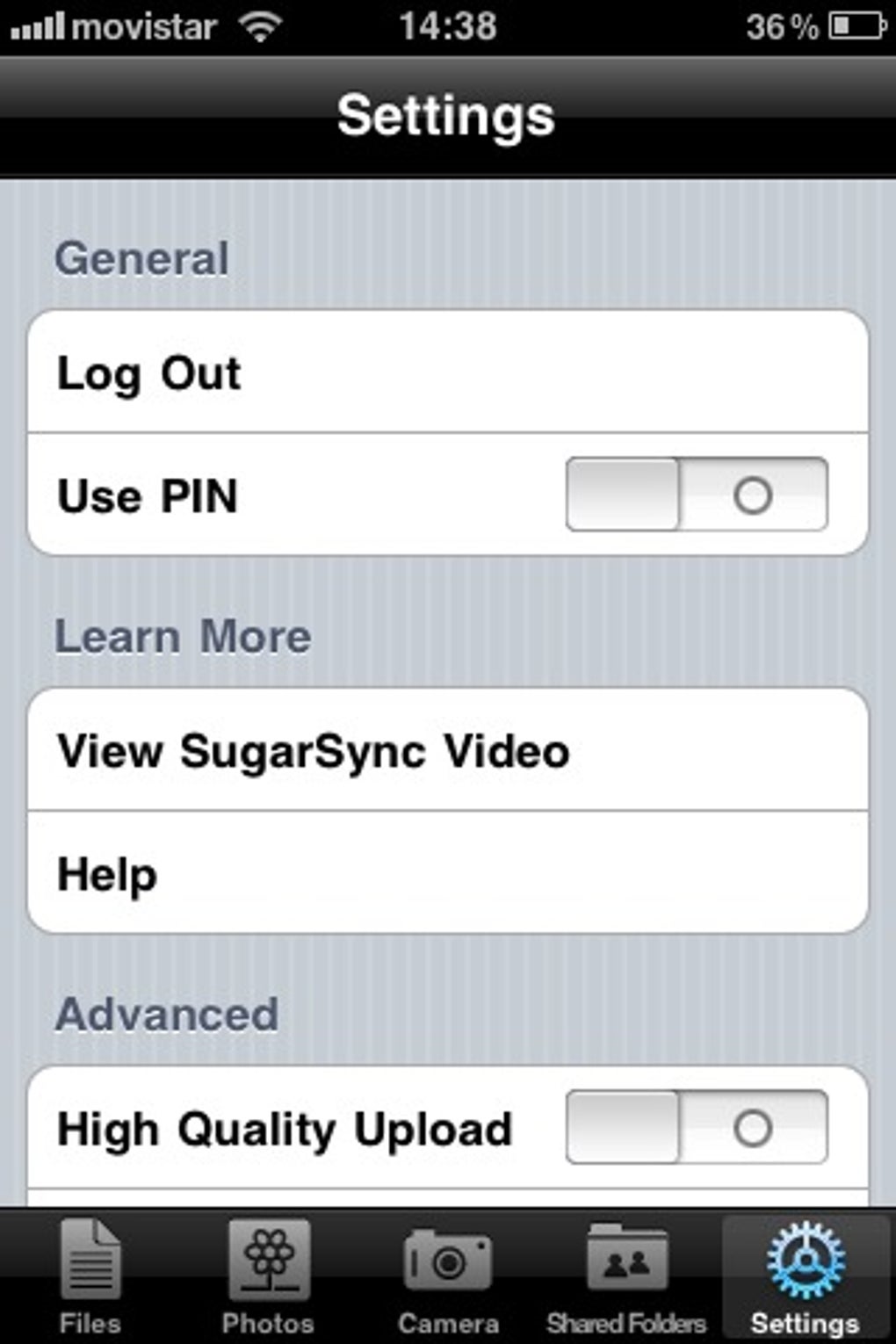Tap the Camera icon in tab bar
This screenshot has height=1344, width=896.
[448, 1261]
